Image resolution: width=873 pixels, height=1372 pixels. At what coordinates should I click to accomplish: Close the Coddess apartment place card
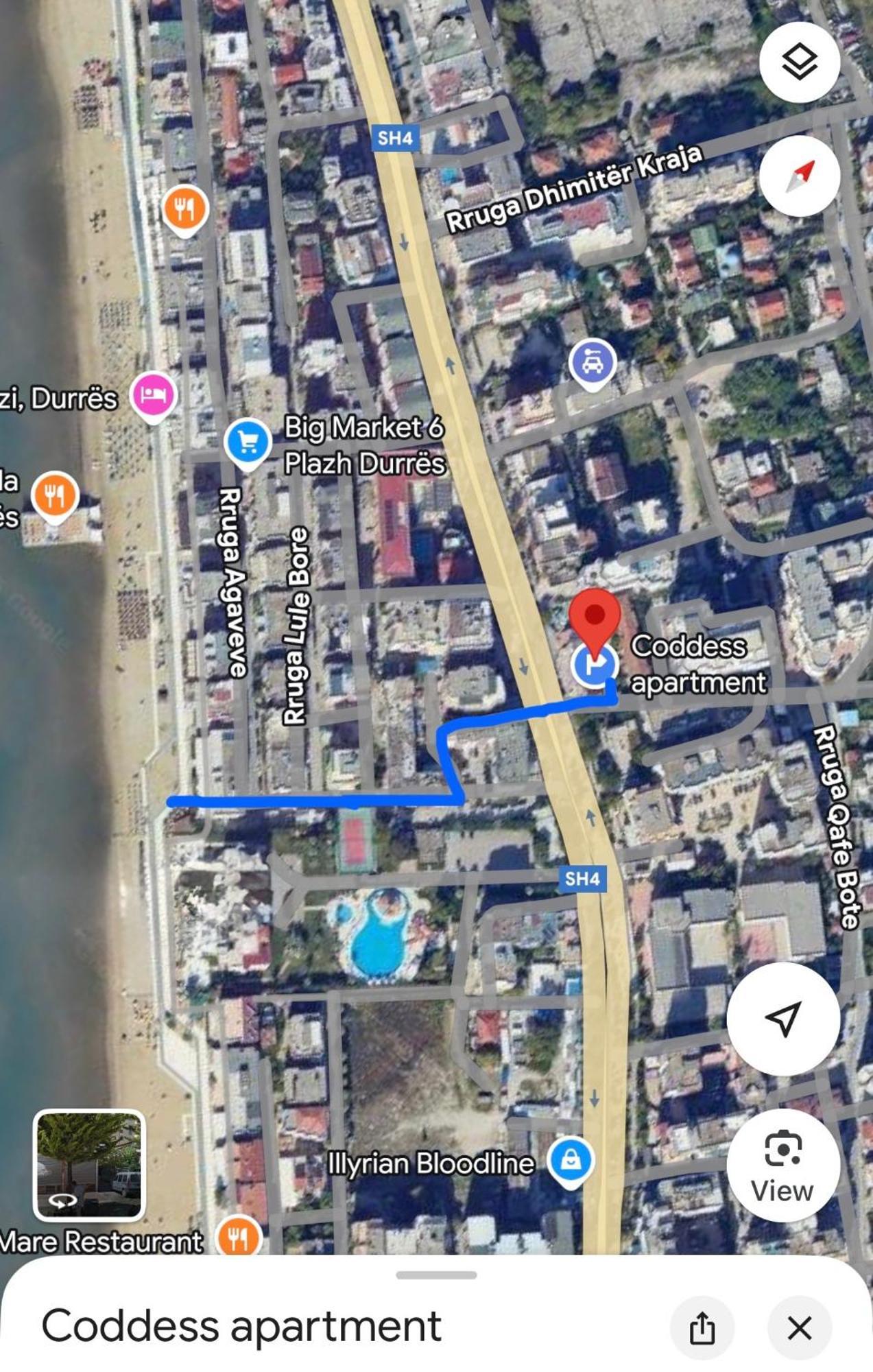(x=799, y=1328)
